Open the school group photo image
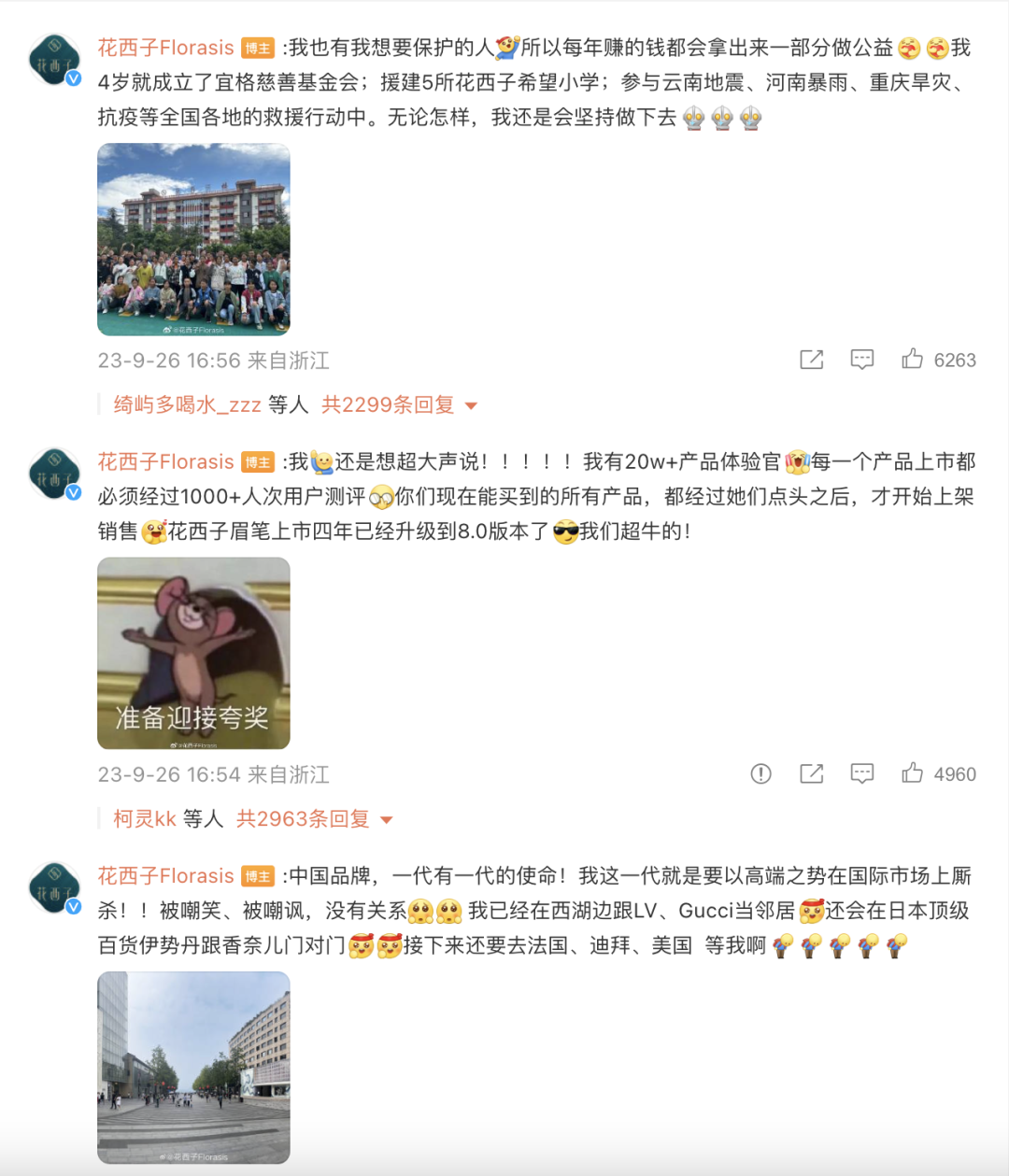The image size is (1009, 1176). pyautogui.click(x=193, y=239)
